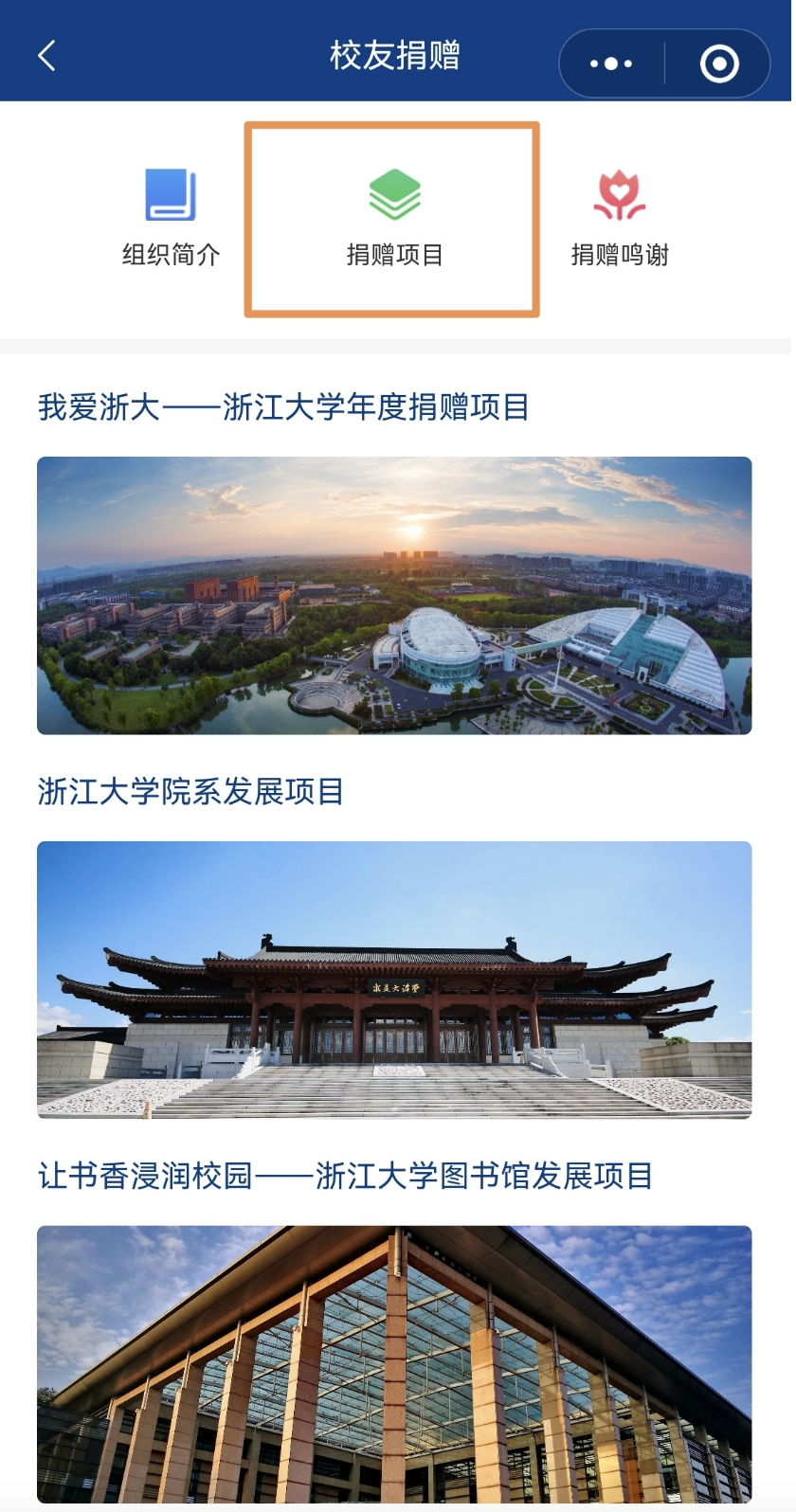
Task: Open the 浙江大学院系发展项目 card
Action: click(x=394, y=979)
